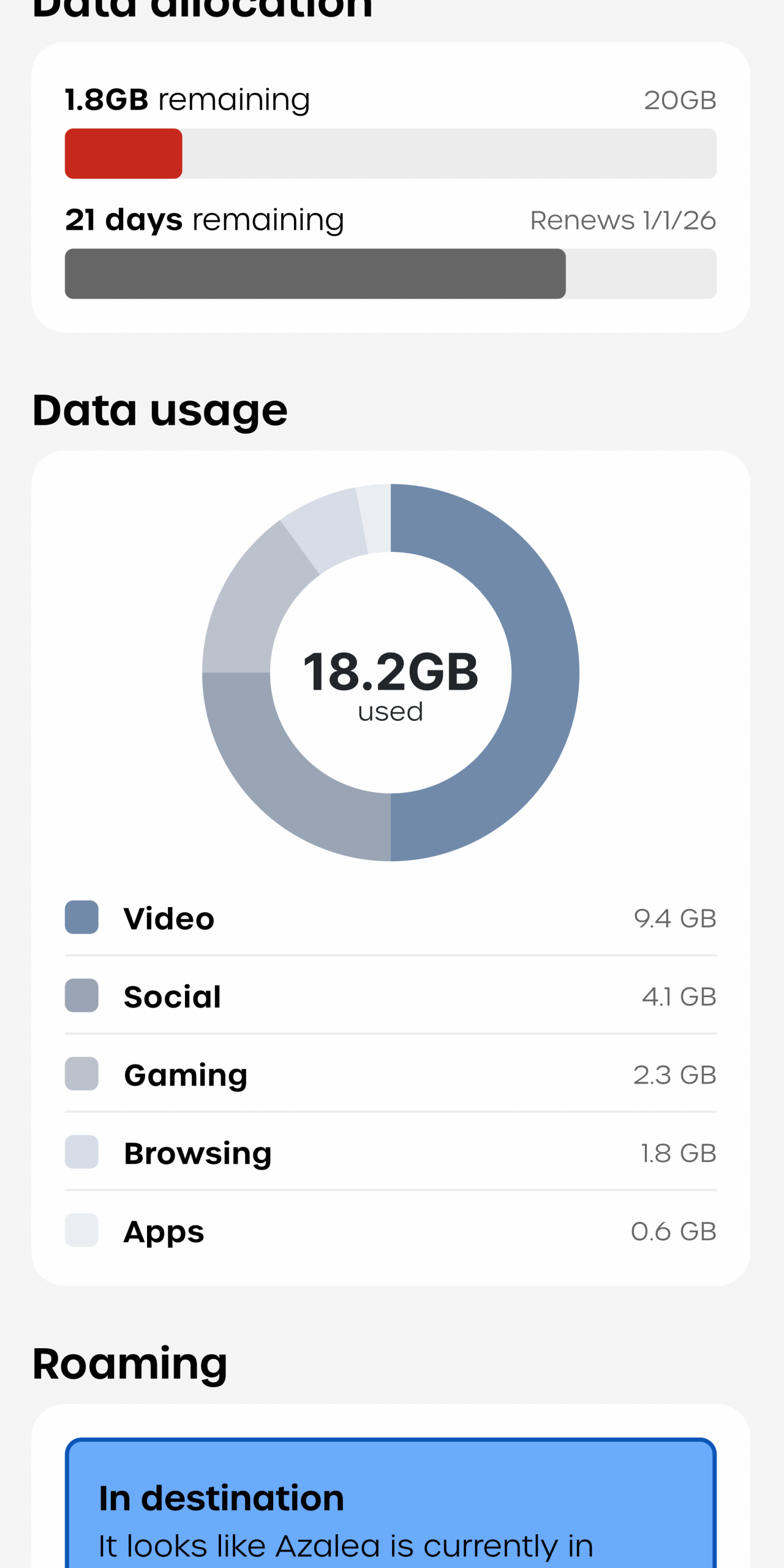784x1568 pixels.
Task: Select the Social legend color square
Action: coord(81,996)
